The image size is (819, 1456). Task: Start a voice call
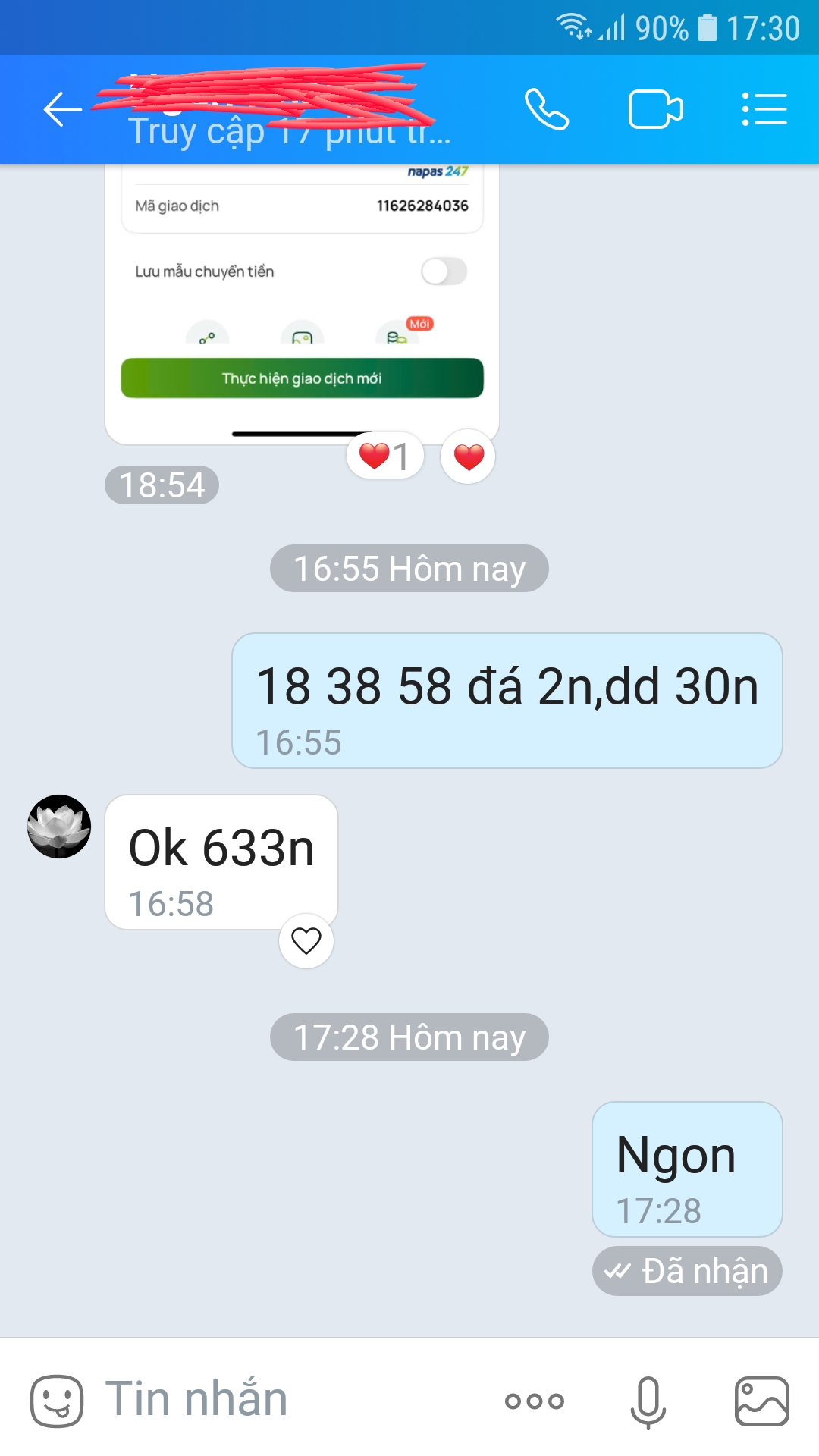click(x=547, y=110)
